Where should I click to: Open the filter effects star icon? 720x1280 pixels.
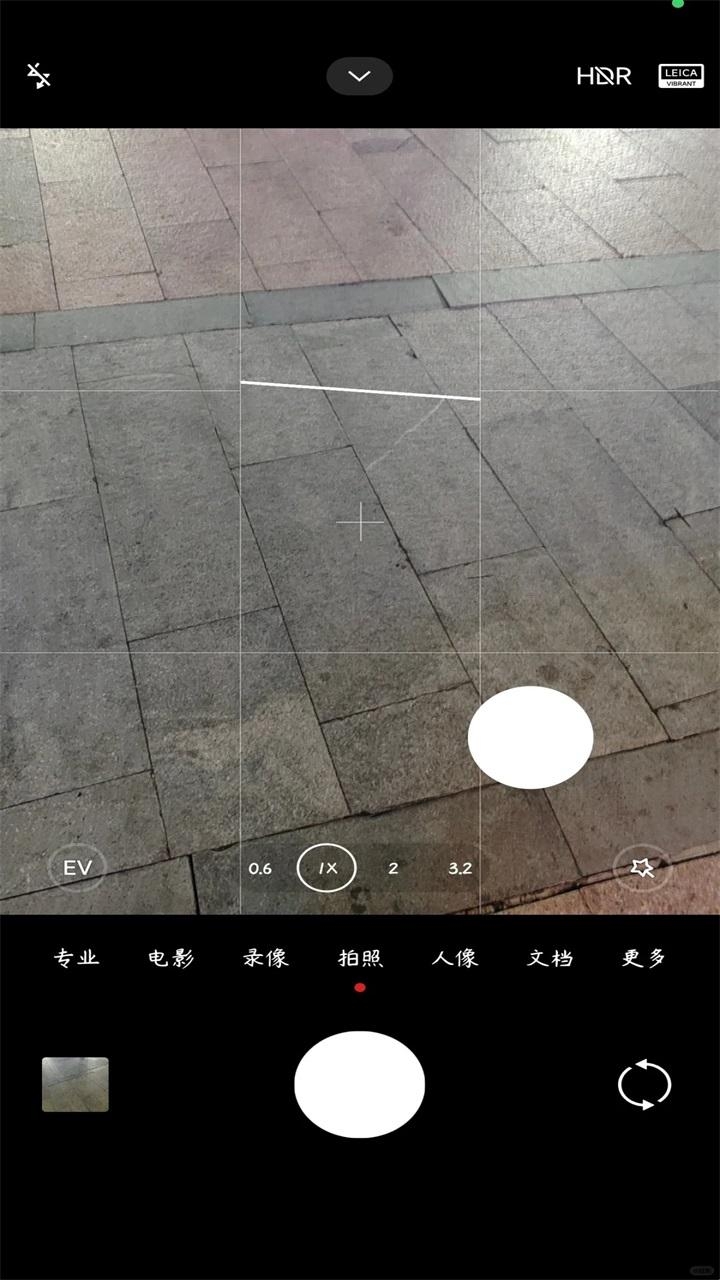(x=642, y=868)
